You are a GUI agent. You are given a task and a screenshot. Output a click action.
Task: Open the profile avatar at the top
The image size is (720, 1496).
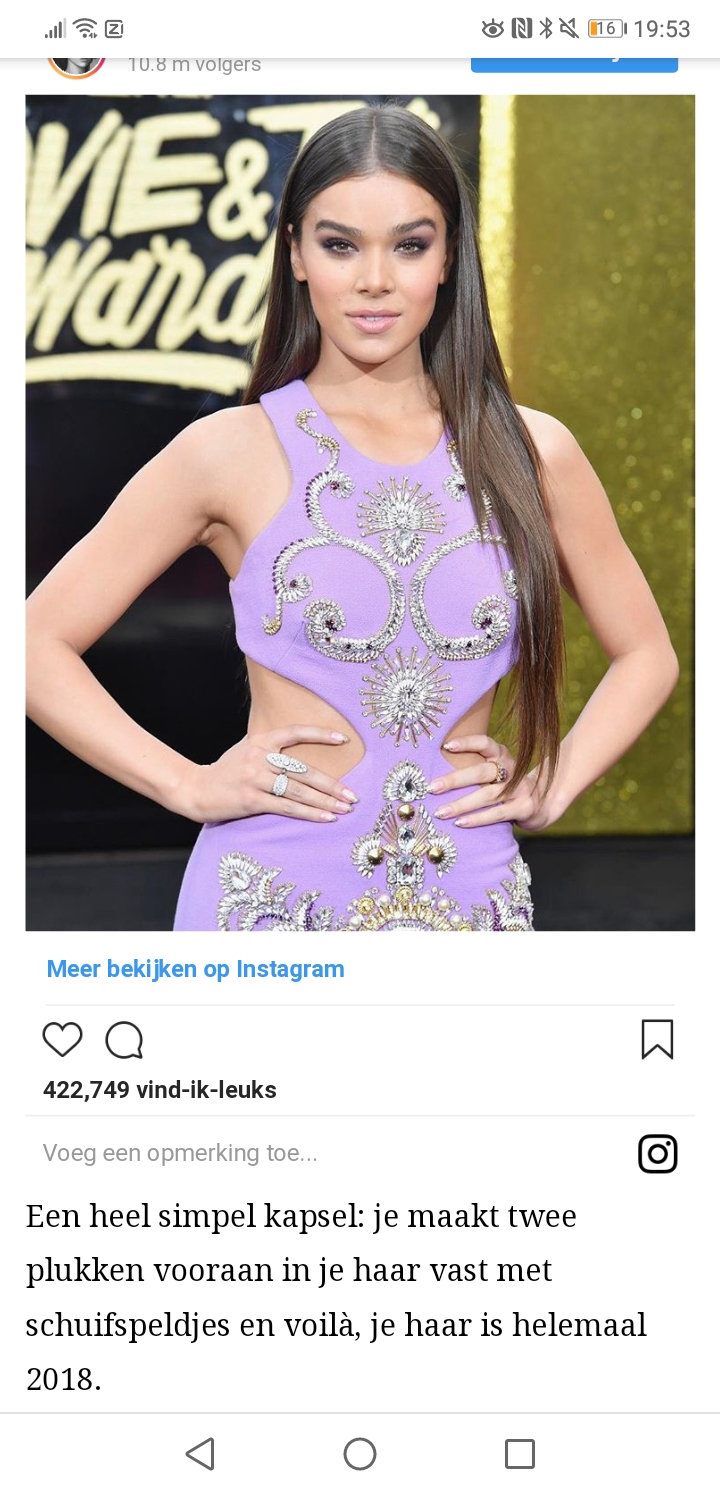[x=77, y=66]
